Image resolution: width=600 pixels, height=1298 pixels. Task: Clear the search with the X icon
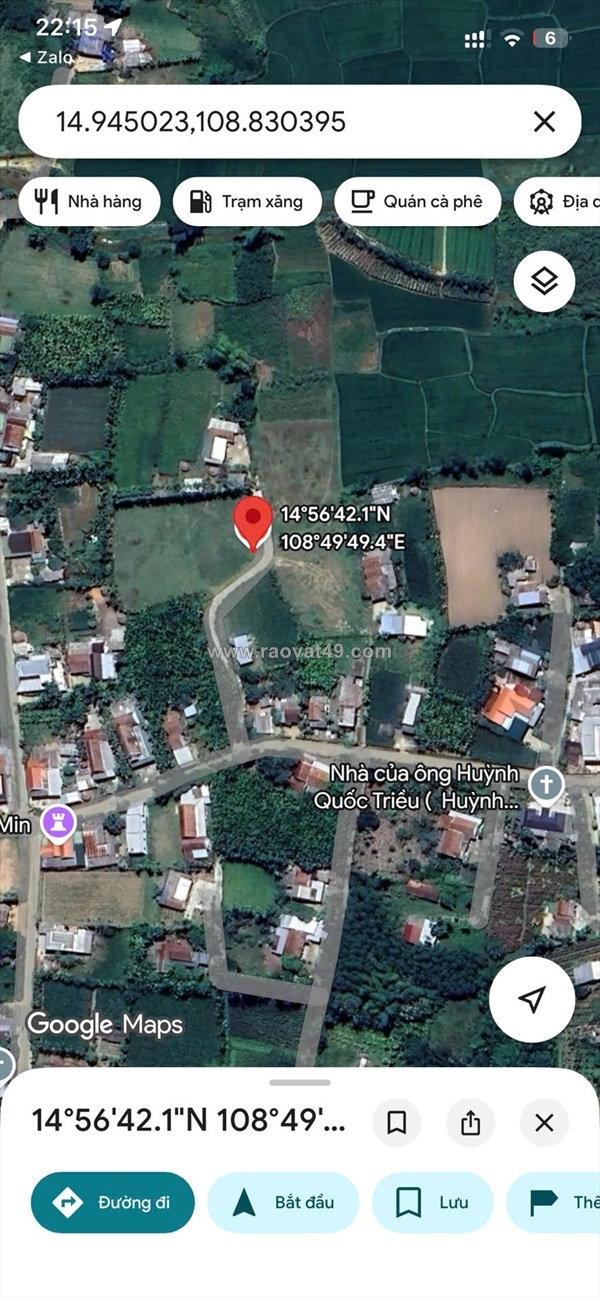544,122
